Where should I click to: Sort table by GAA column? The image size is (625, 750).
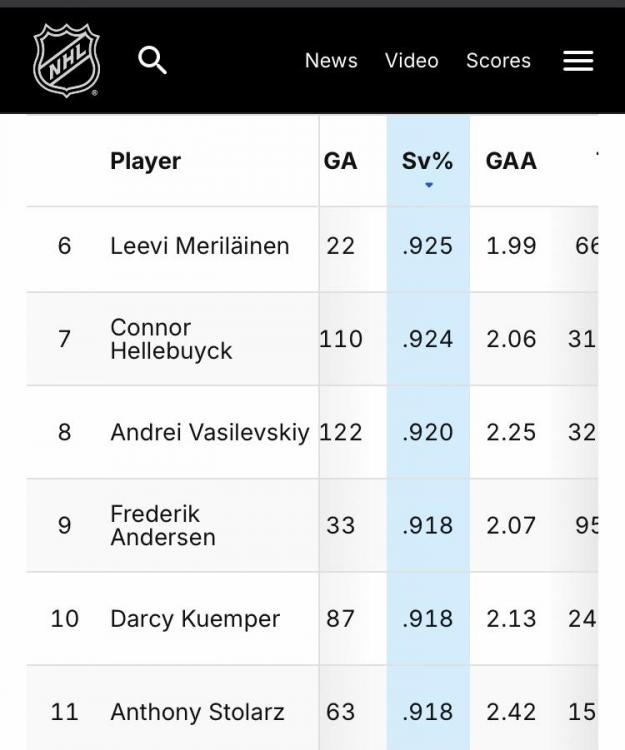(511, 161)
